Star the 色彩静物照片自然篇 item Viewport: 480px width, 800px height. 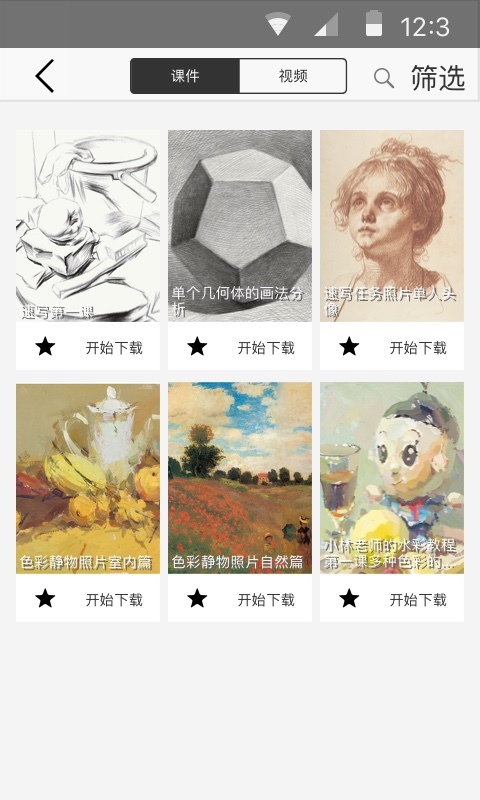197,598
